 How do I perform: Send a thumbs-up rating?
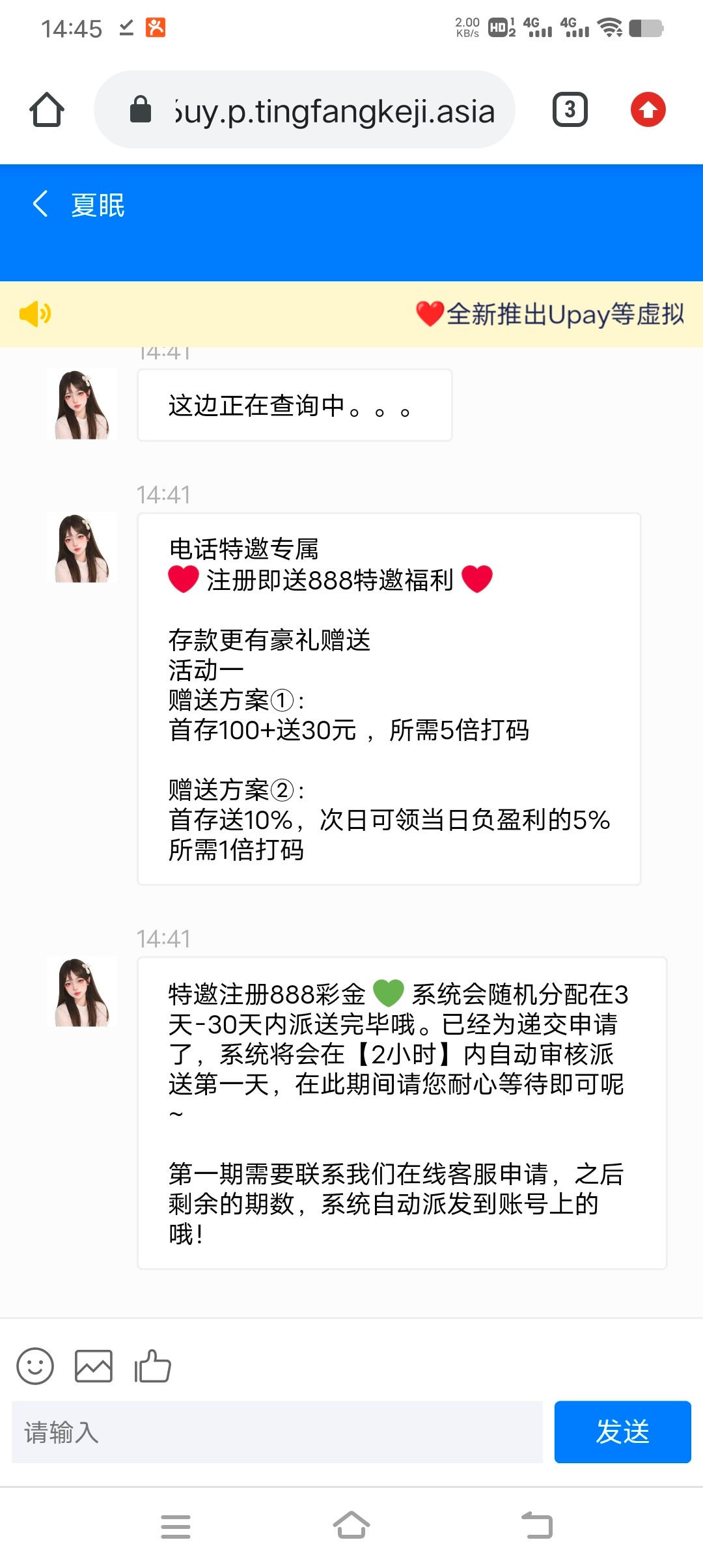(152, 1365)
